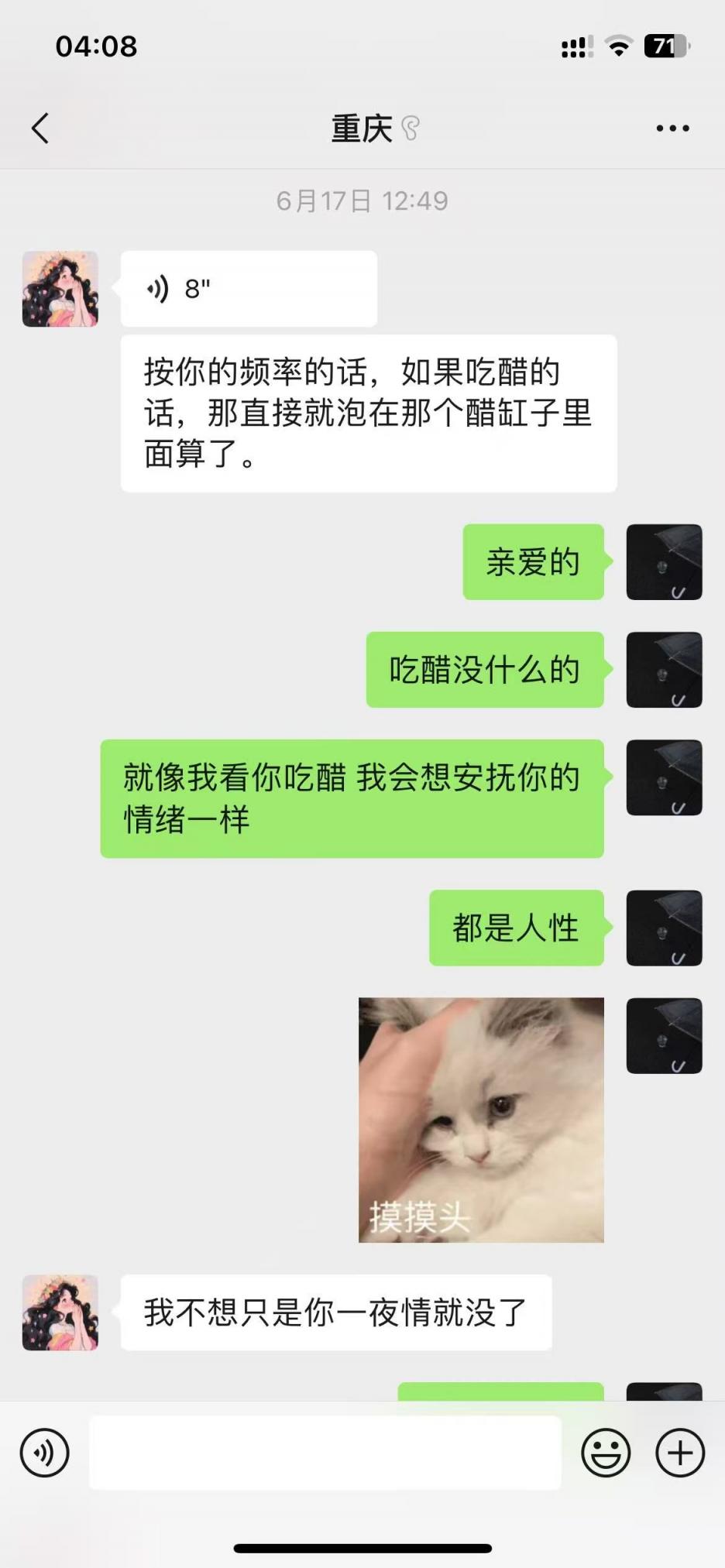Open the emoji sticker panel
The image size is (725, 1568).
click(x=606, y=1453)
